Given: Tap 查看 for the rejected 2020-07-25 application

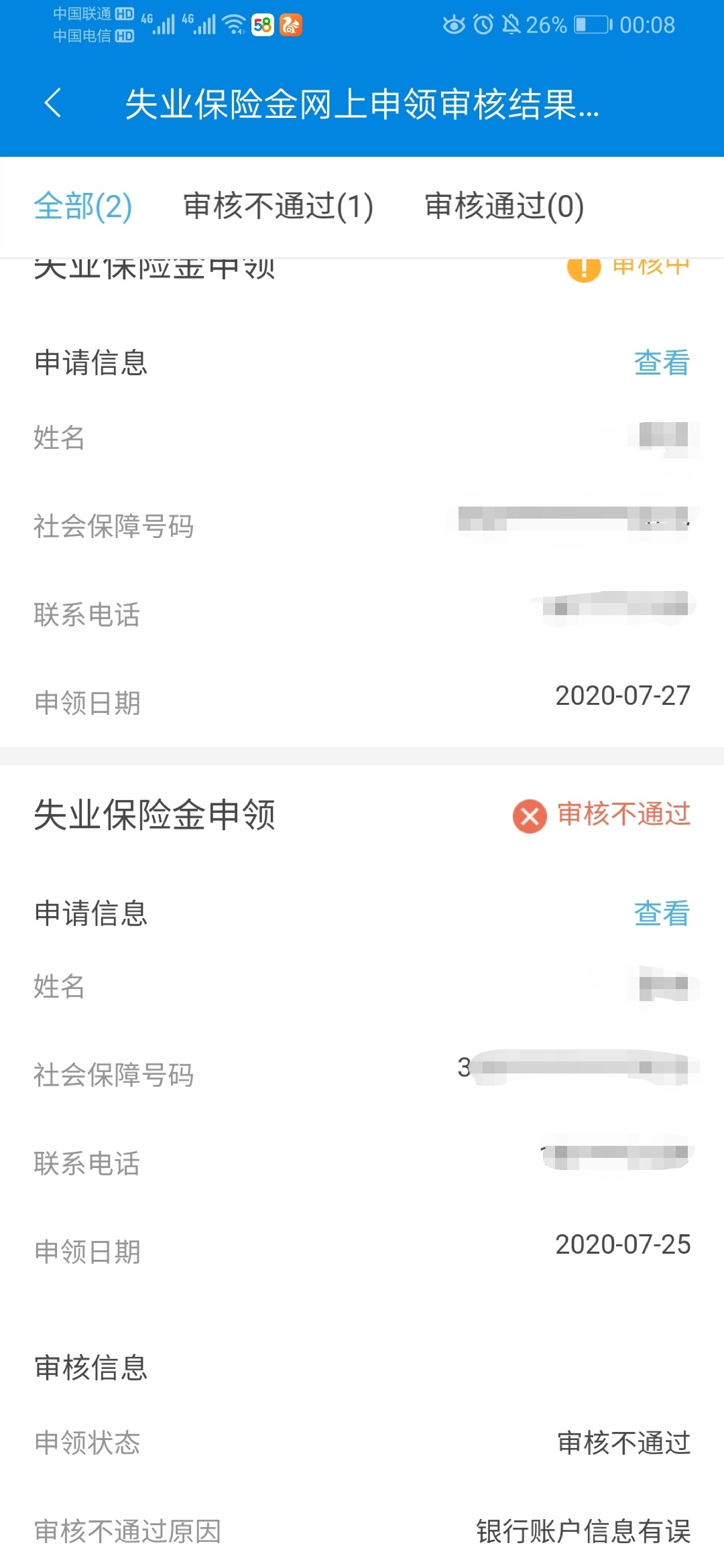Looking at the screenshot, I should [662, 913].
